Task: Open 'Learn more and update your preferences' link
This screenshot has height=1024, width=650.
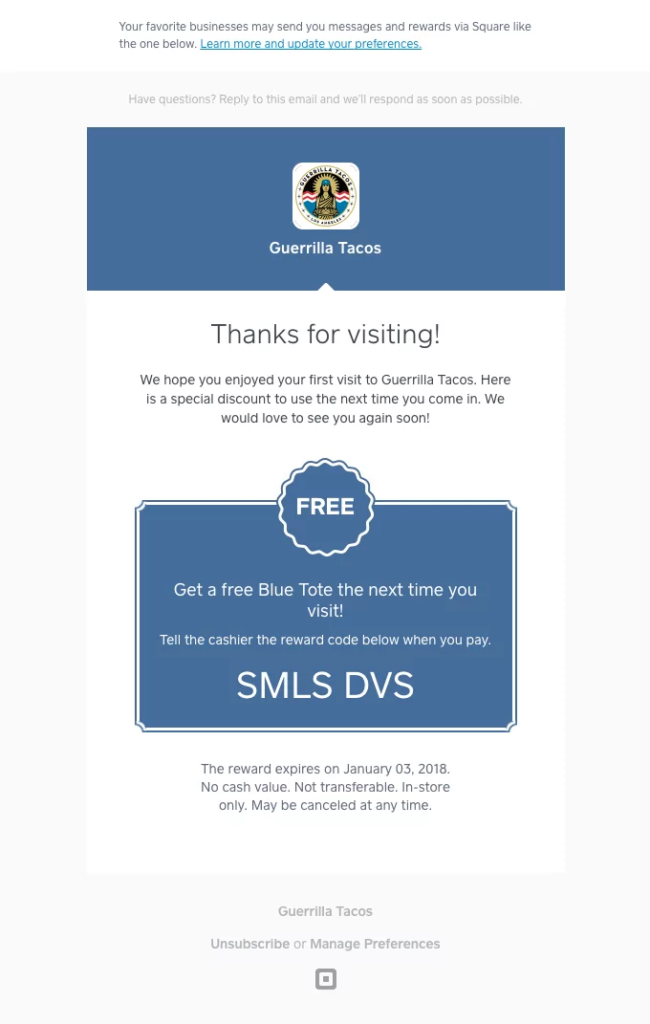Action: point(310,44)
